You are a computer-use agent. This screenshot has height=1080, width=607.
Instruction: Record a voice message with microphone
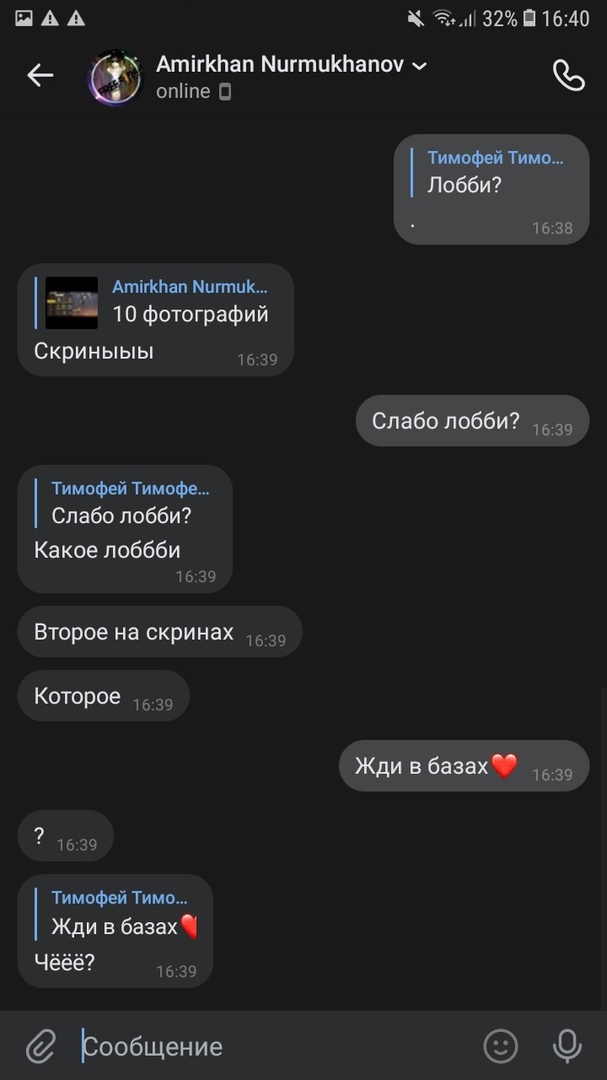pos(567,1046)
